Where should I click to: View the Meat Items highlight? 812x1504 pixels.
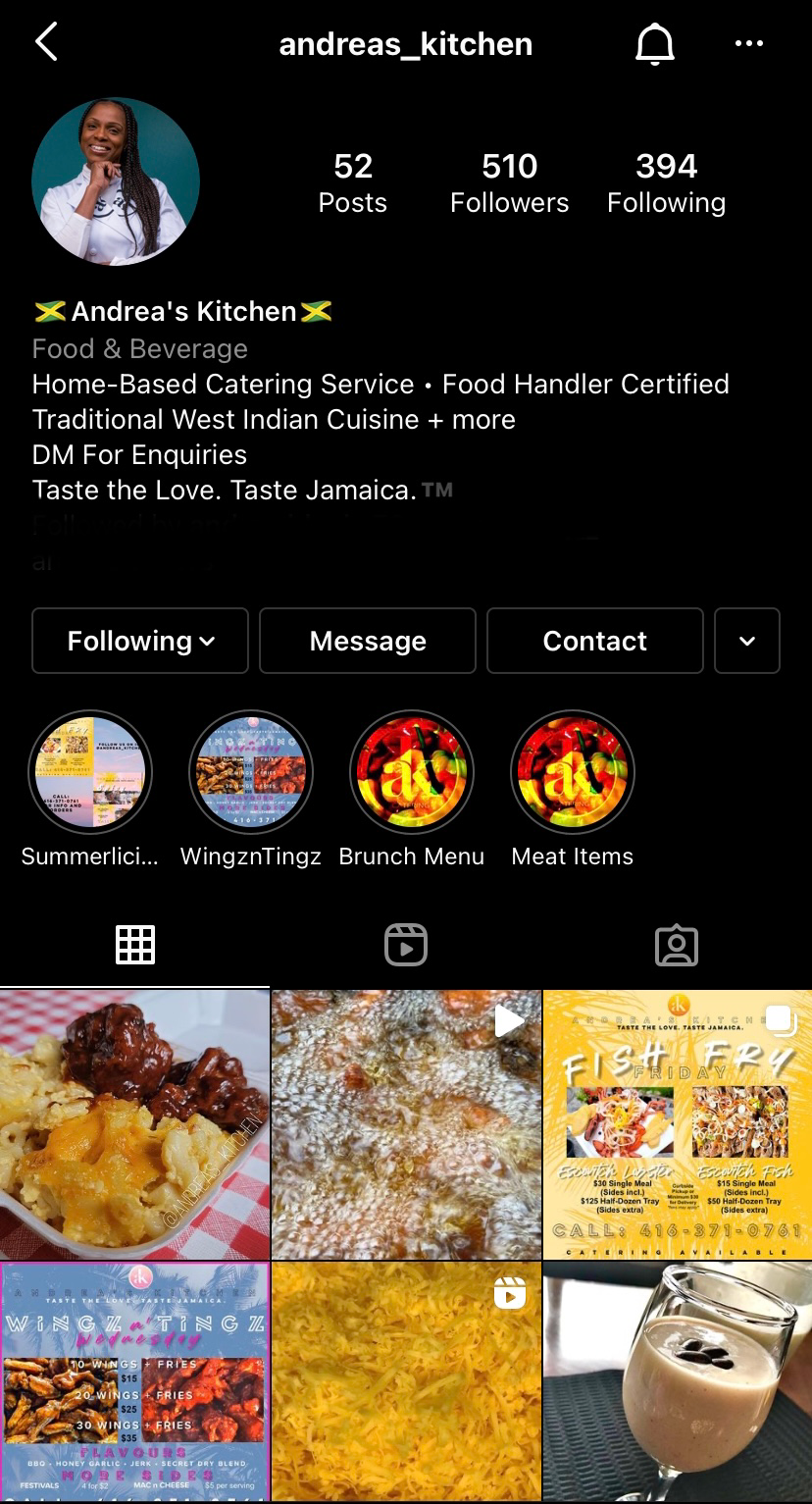coord(573,772)
